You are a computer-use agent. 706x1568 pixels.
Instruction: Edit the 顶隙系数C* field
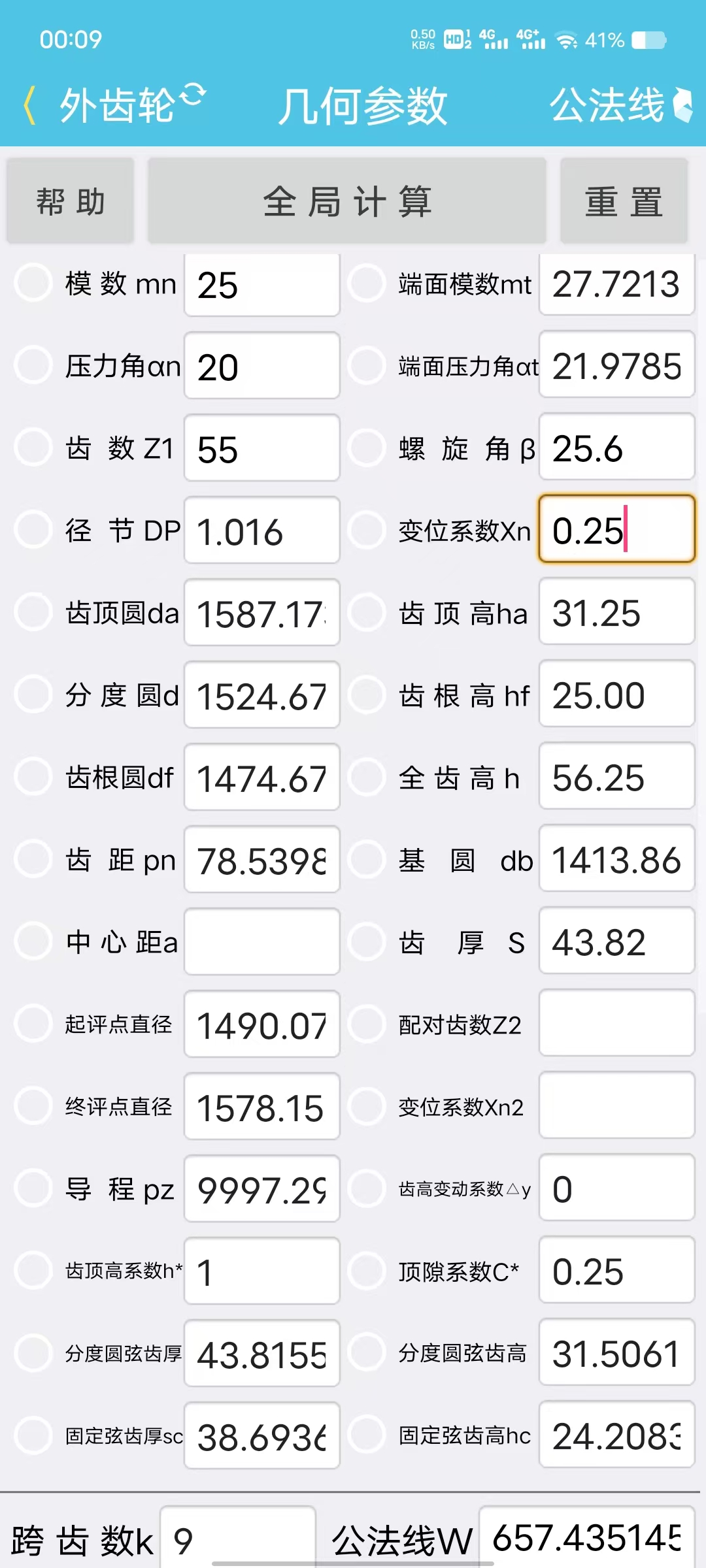[616, 1271]
